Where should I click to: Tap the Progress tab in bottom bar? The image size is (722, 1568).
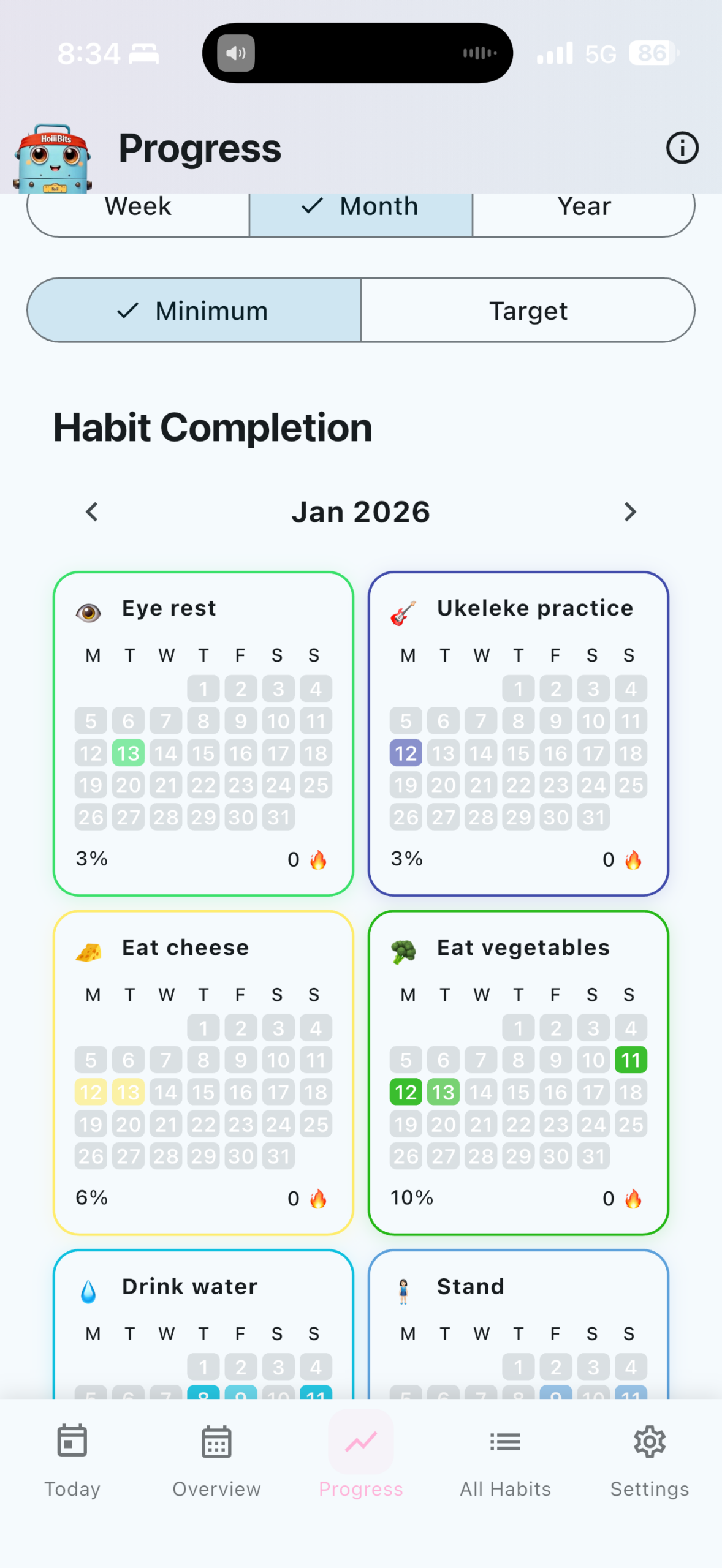click(361, 1460)
